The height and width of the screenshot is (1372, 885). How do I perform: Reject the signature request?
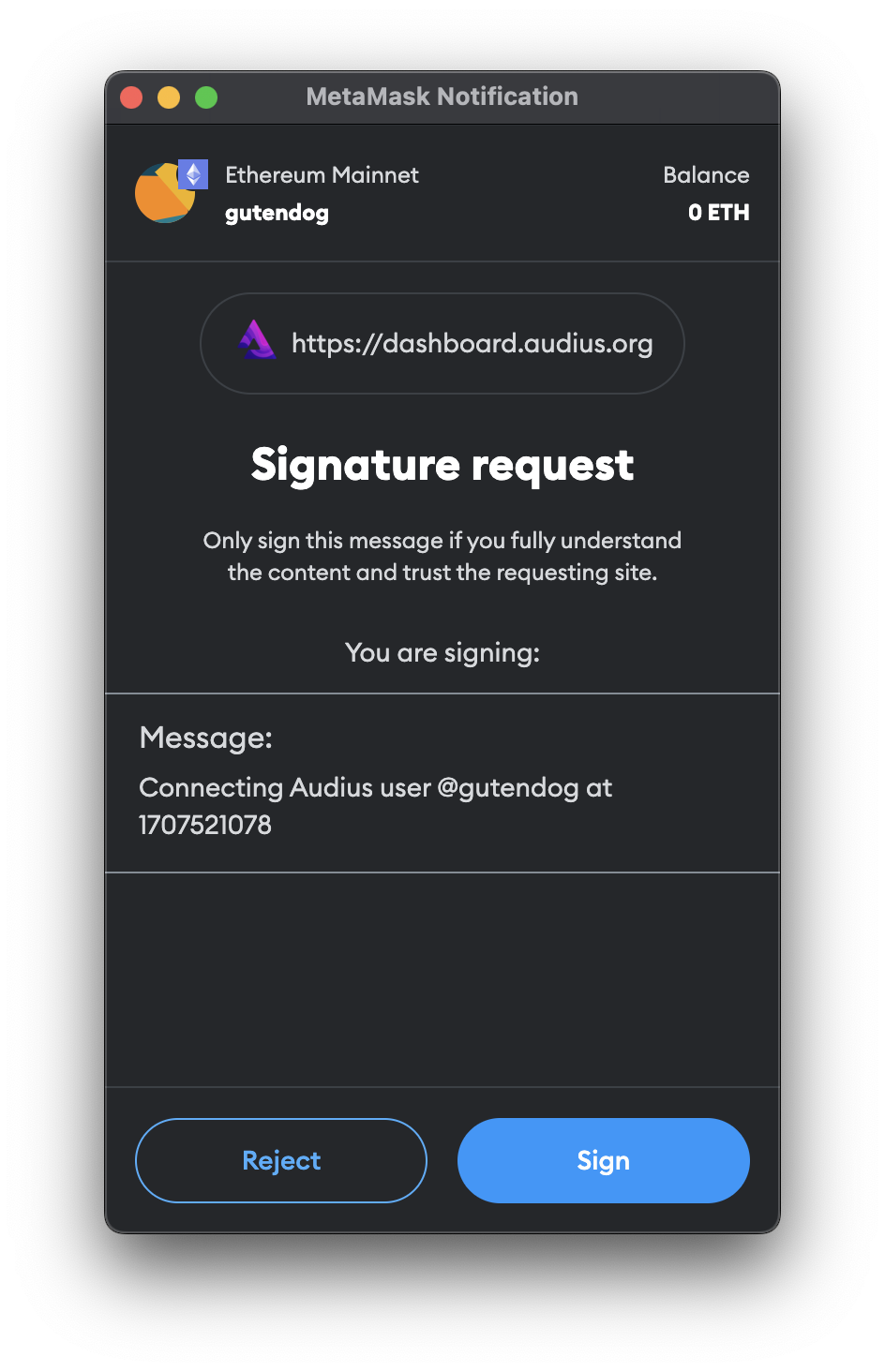point(281,1160)
